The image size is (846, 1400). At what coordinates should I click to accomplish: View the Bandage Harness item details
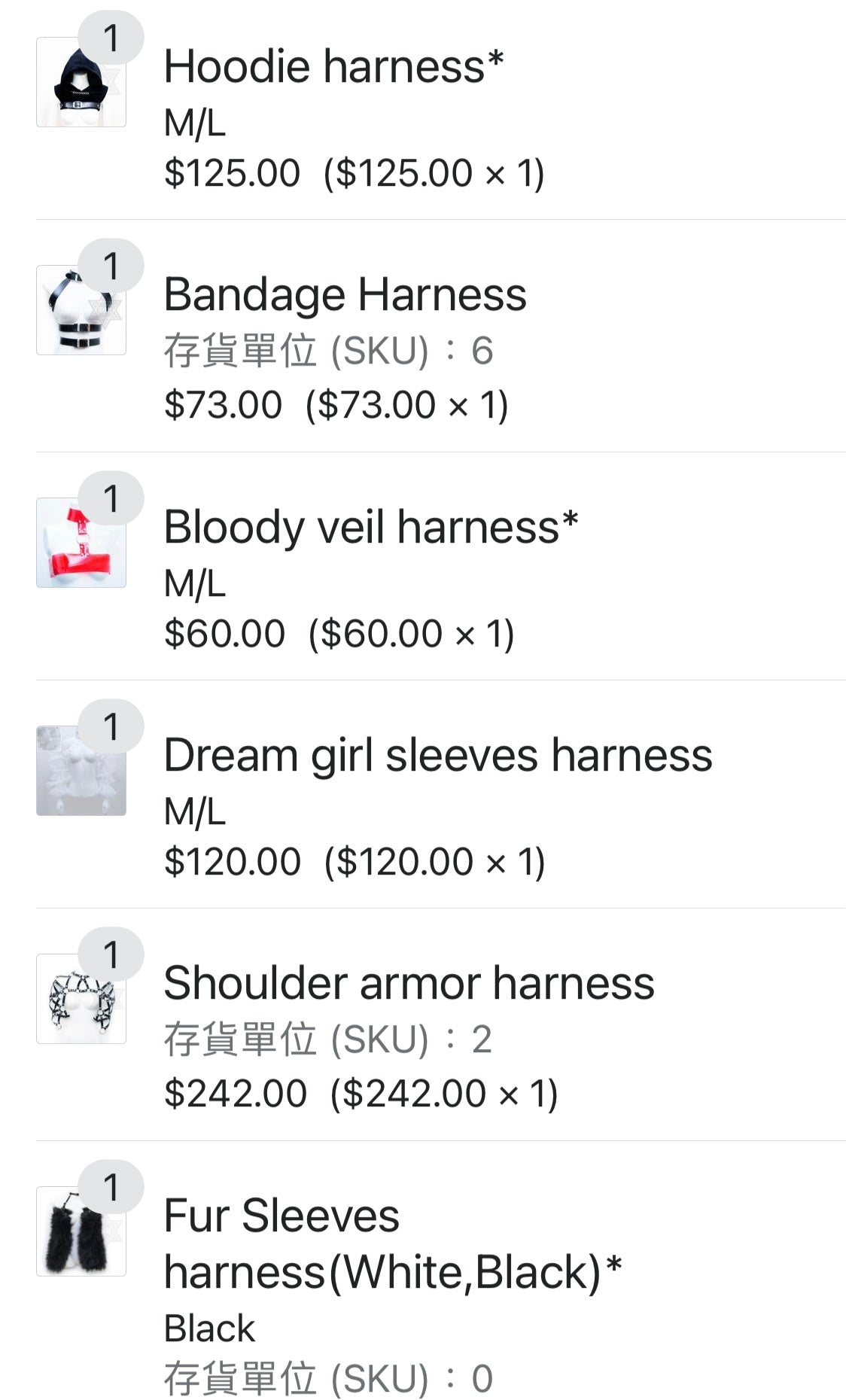pyautogui.click(x=345, y=294)
